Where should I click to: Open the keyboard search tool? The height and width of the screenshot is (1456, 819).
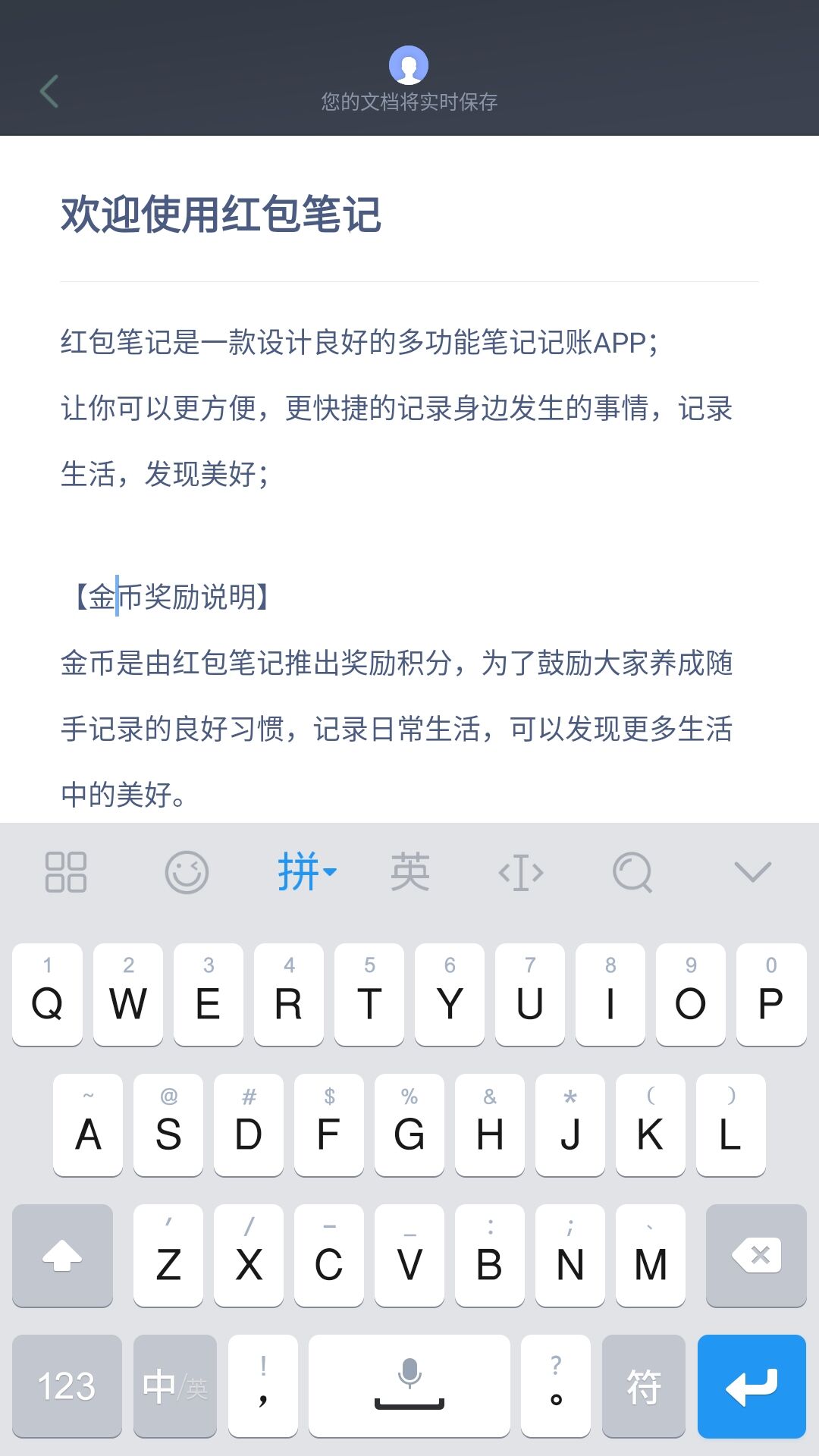click(x=632, y=872)
